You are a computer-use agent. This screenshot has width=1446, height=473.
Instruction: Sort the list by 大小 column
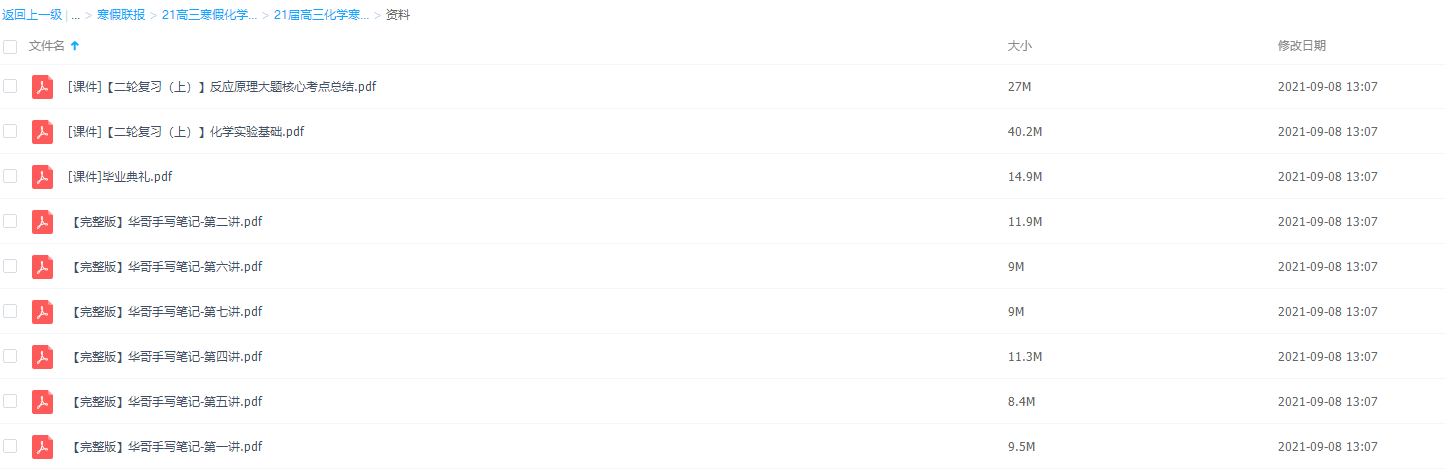coord(1019,46)
